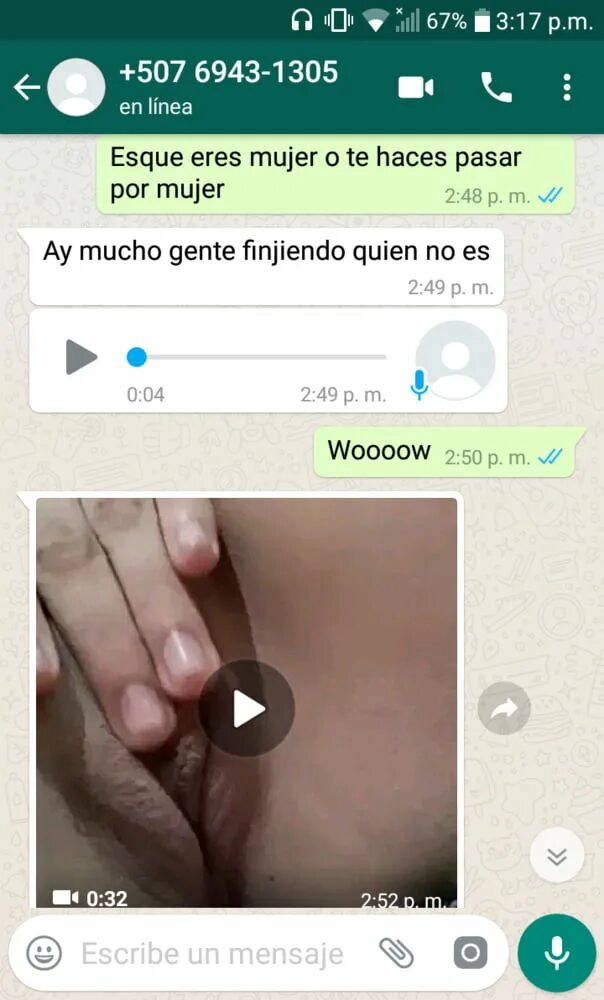The width and height of the screenshot is (604, 1000).
Task: Open the attachment paperclip menu
Action: pos(396,951)
